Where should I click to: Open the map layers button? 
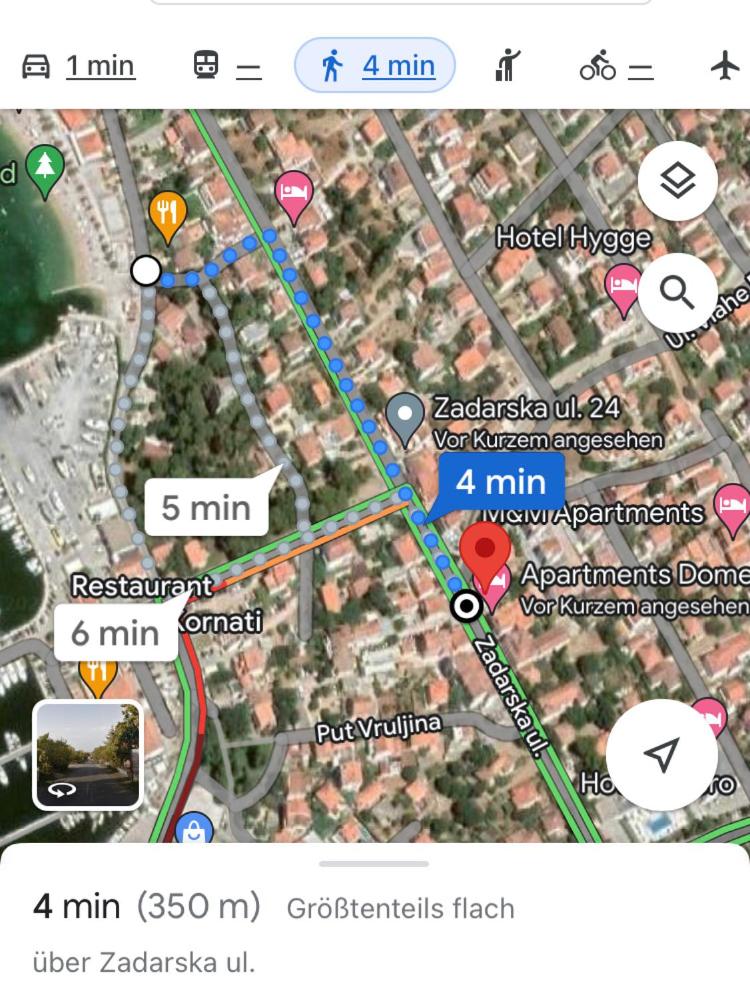(x=677, y=181)
